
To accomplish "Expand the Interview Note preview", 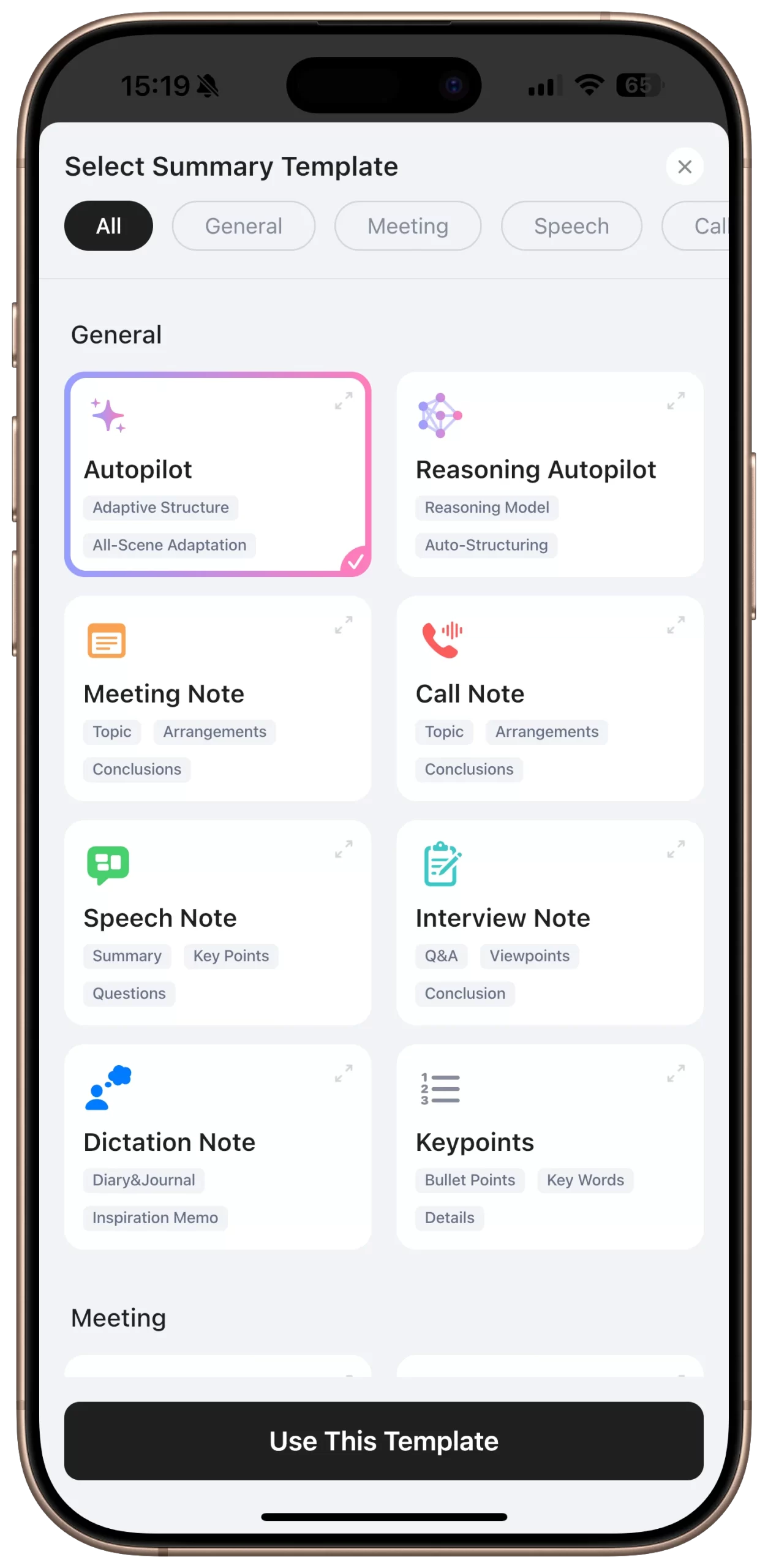I will click(x=676, y=849).
